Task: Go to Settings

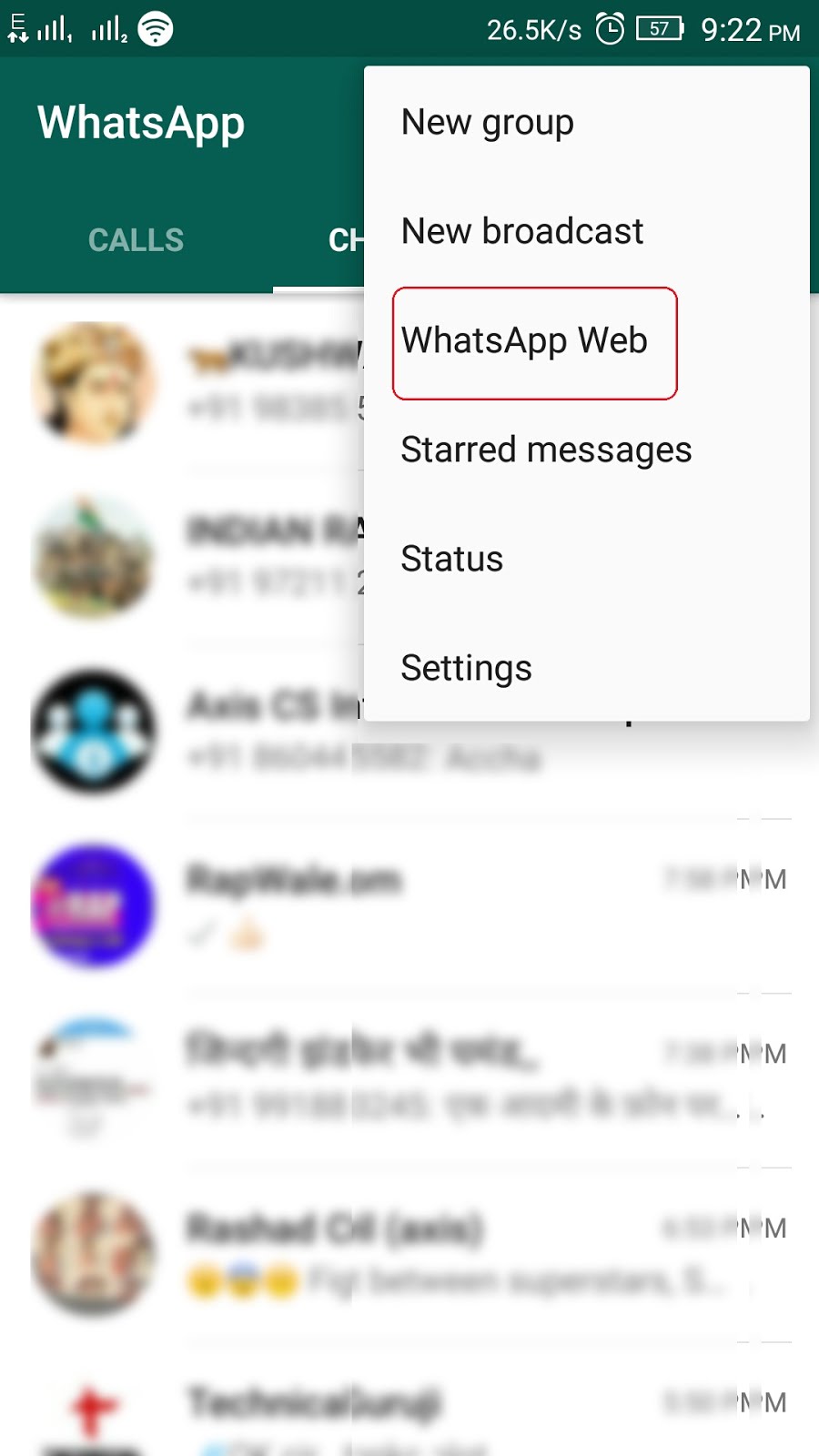Action: point(587,668)
